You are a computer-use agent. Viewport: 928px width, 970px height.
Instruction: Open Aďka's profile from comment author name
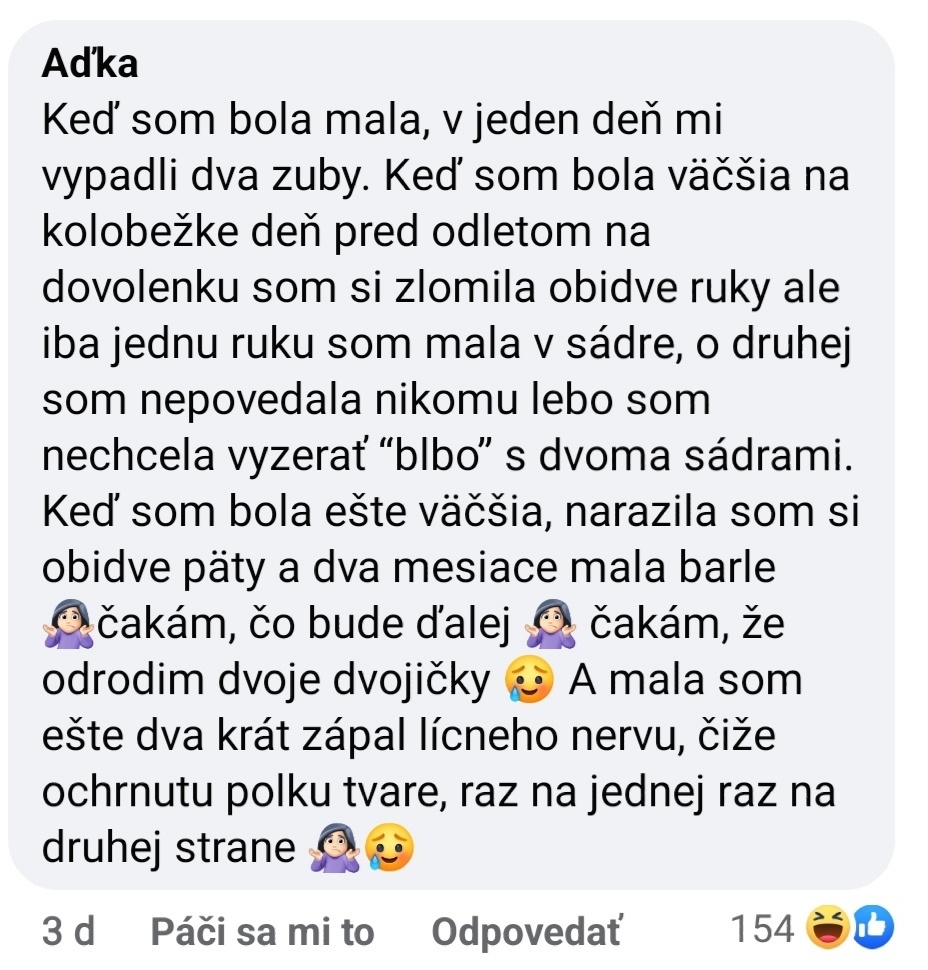pyautogui.click(x=90, y=64)
